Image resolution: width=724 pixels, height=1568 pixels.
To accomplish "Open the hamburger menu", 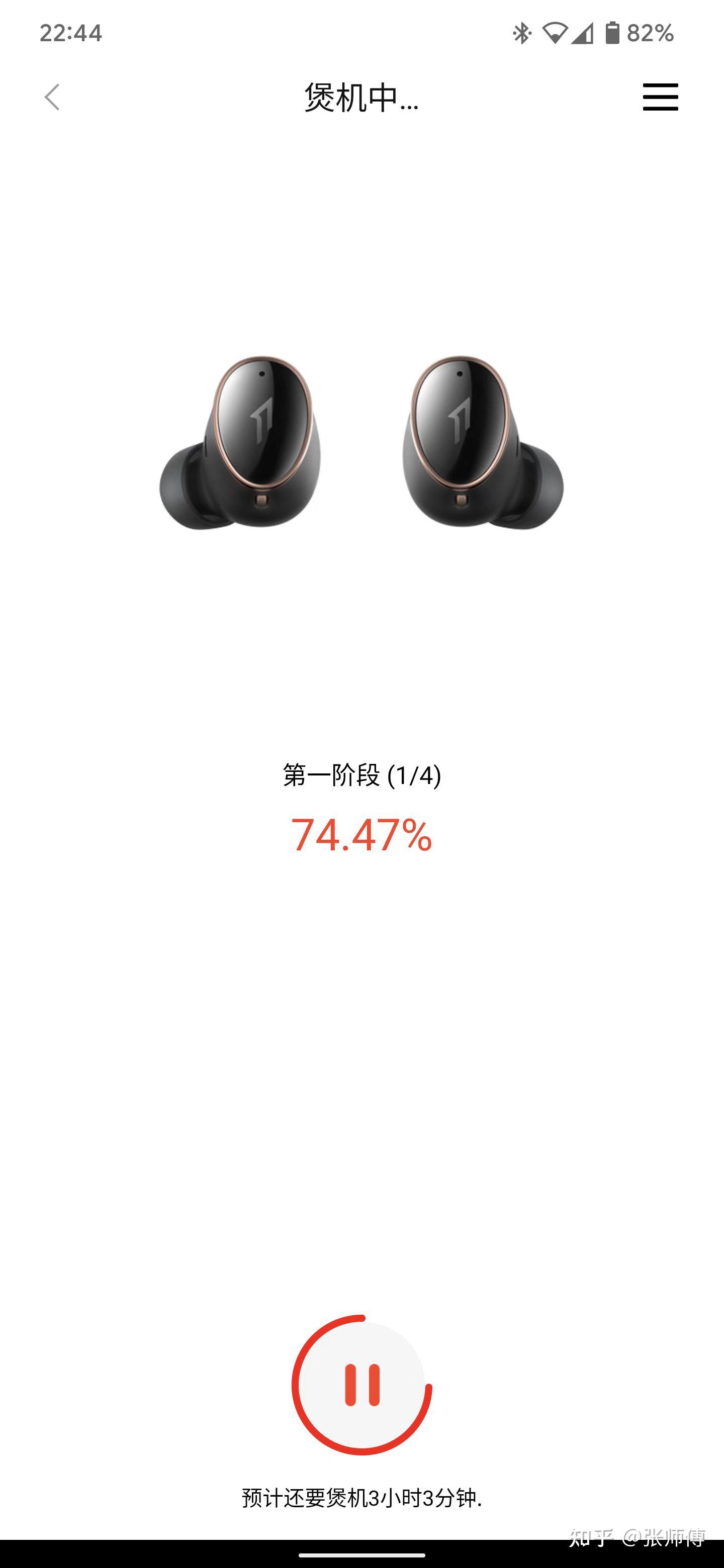I will pos(660,97).
